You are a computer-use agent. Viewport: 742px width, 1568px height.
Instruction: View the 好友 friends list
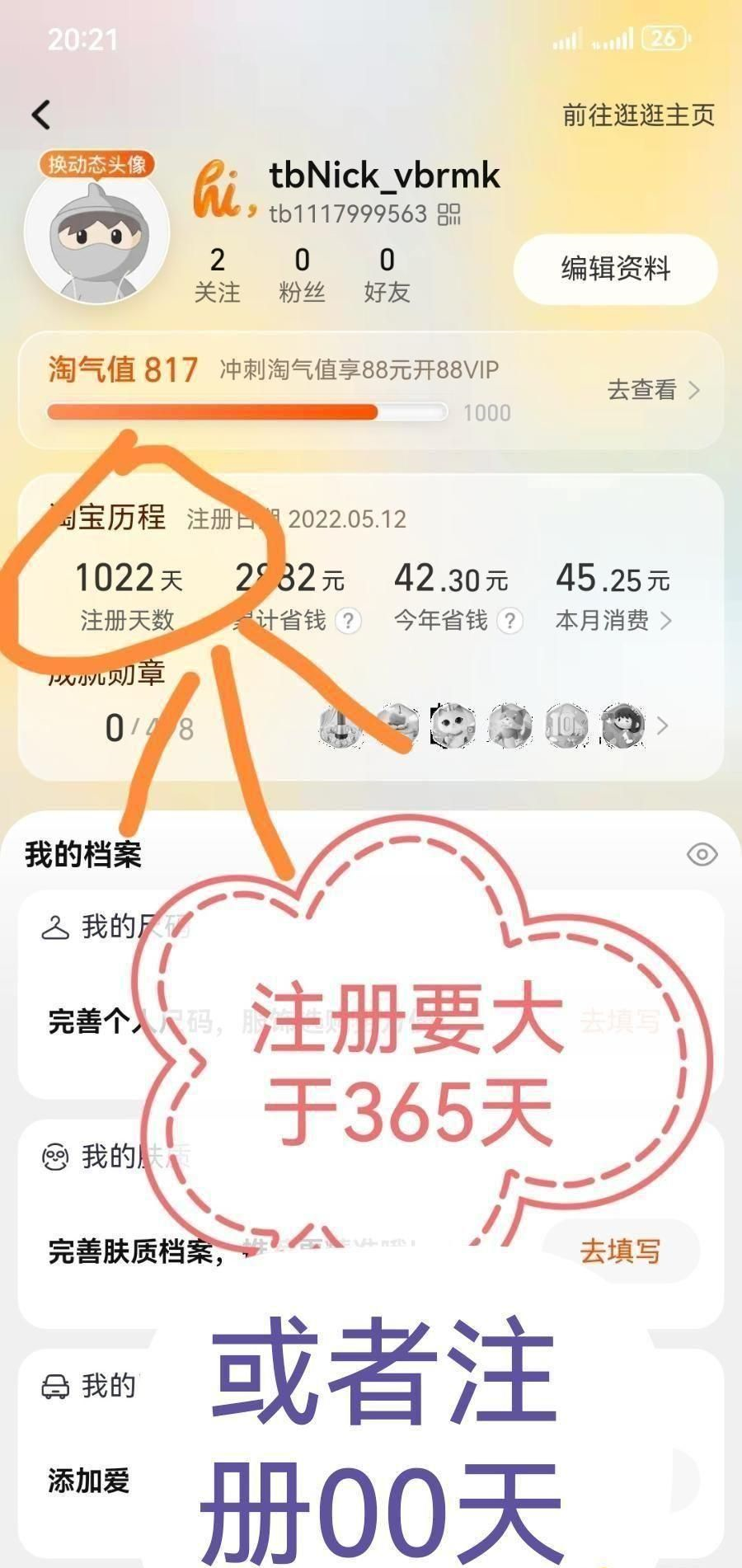click(387, 275)
